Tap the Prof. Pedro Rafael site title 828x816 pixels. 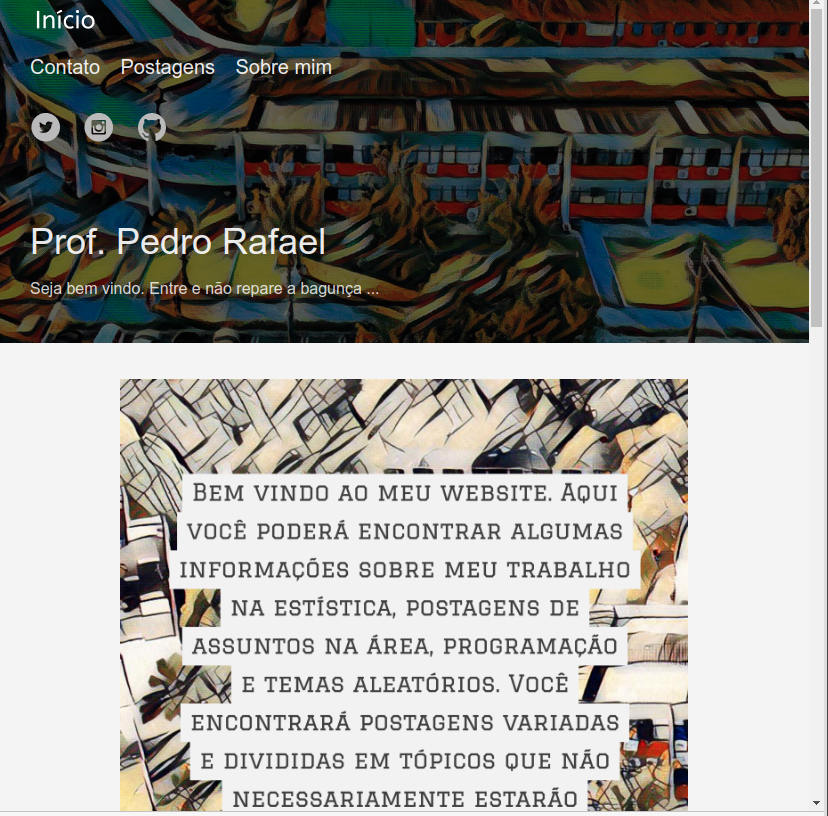click(x=178, y=242)
